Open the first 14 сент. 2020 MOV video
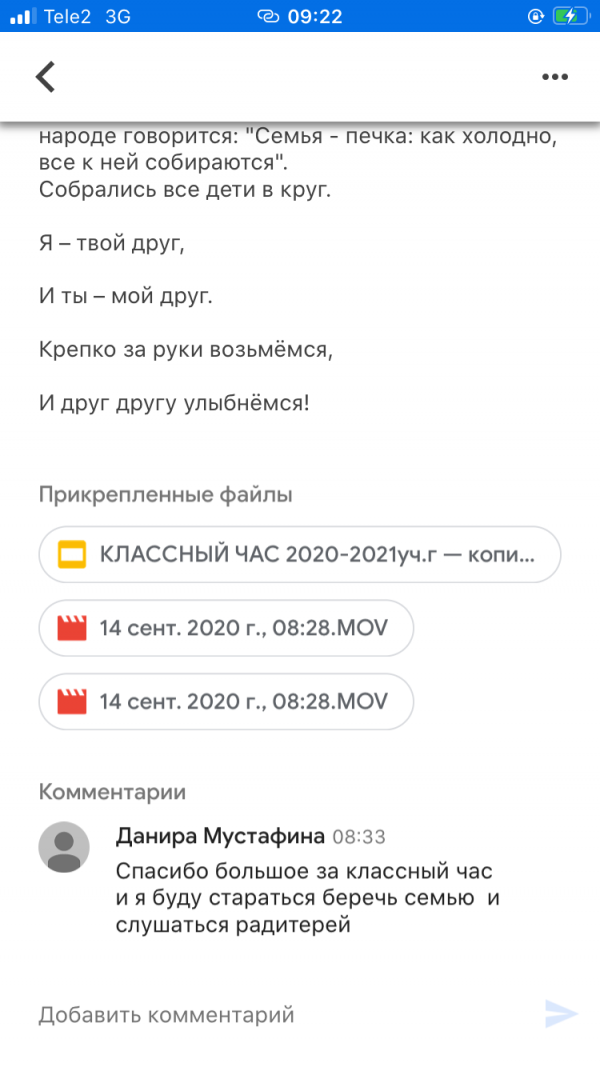The height and width of the screenshot is (1067, 600). click(x=226, y=628)
